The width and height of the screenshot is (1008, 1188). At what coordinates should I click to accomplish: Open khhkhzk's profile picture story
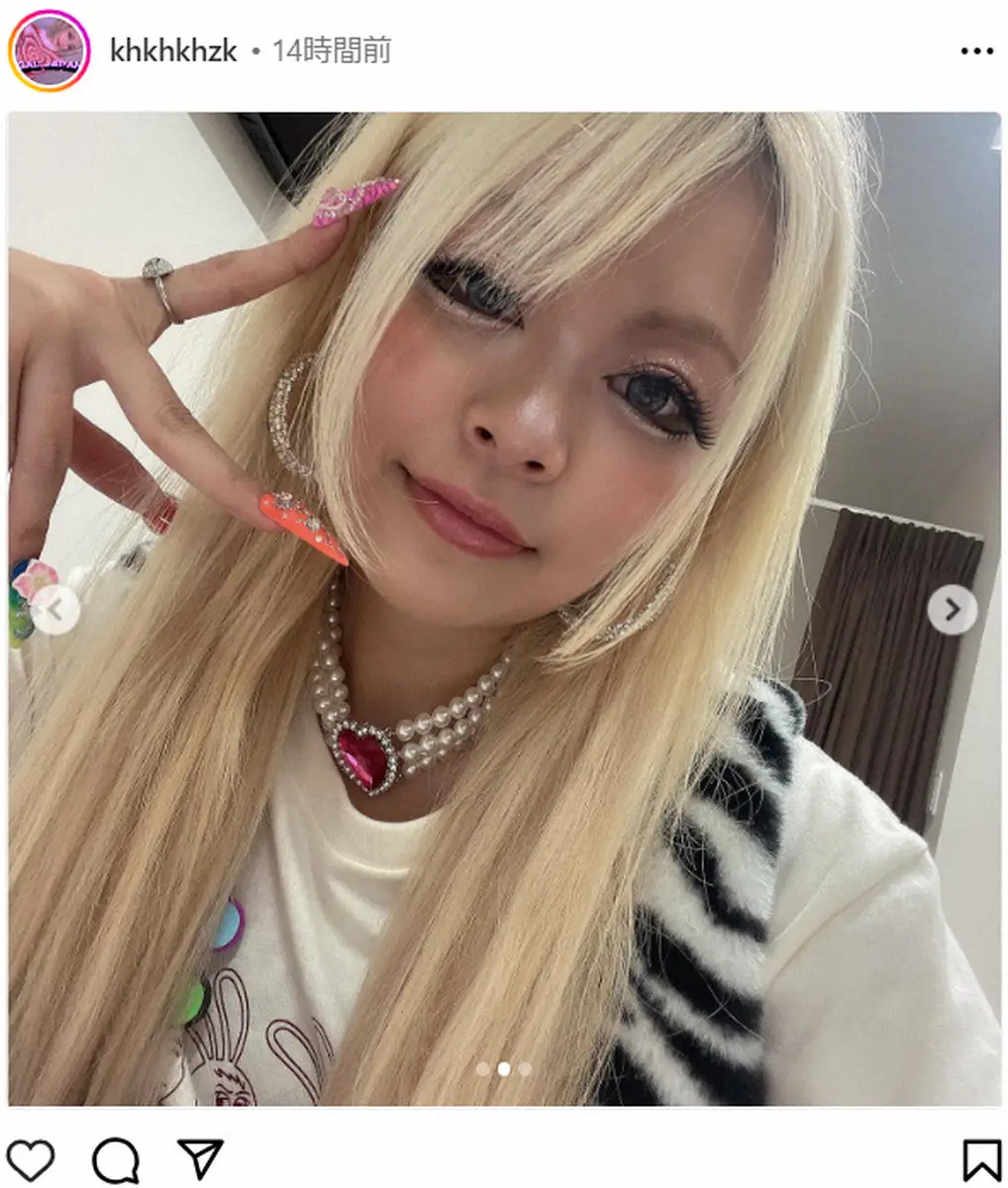49,50
